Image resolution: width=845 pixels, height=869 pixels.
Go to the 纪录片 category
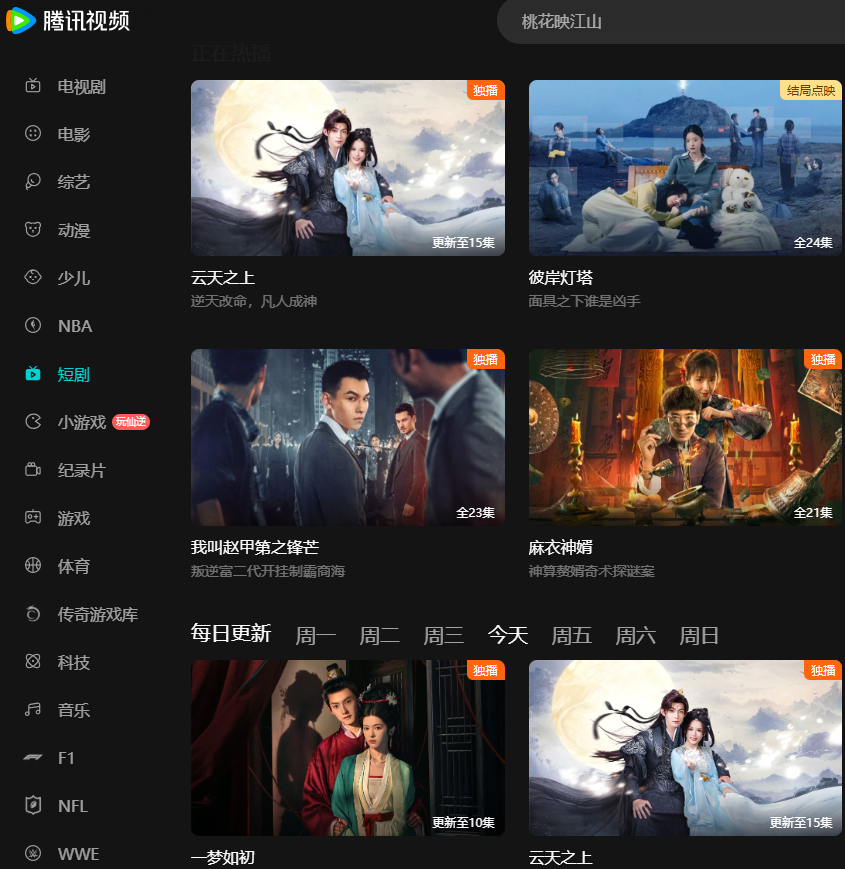click(x=80, y=470)
